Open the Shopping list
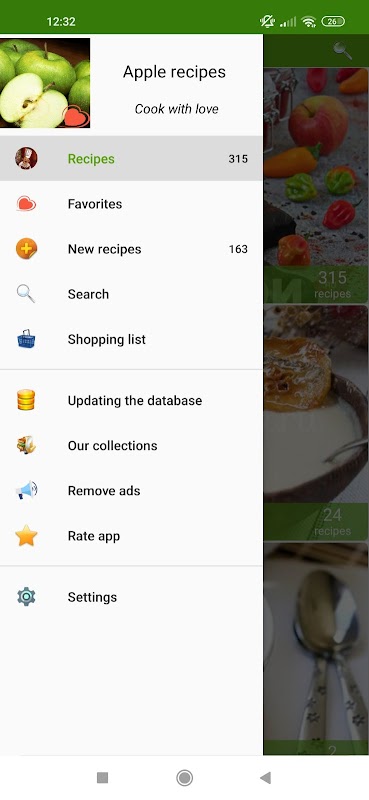 click(131, 339)
